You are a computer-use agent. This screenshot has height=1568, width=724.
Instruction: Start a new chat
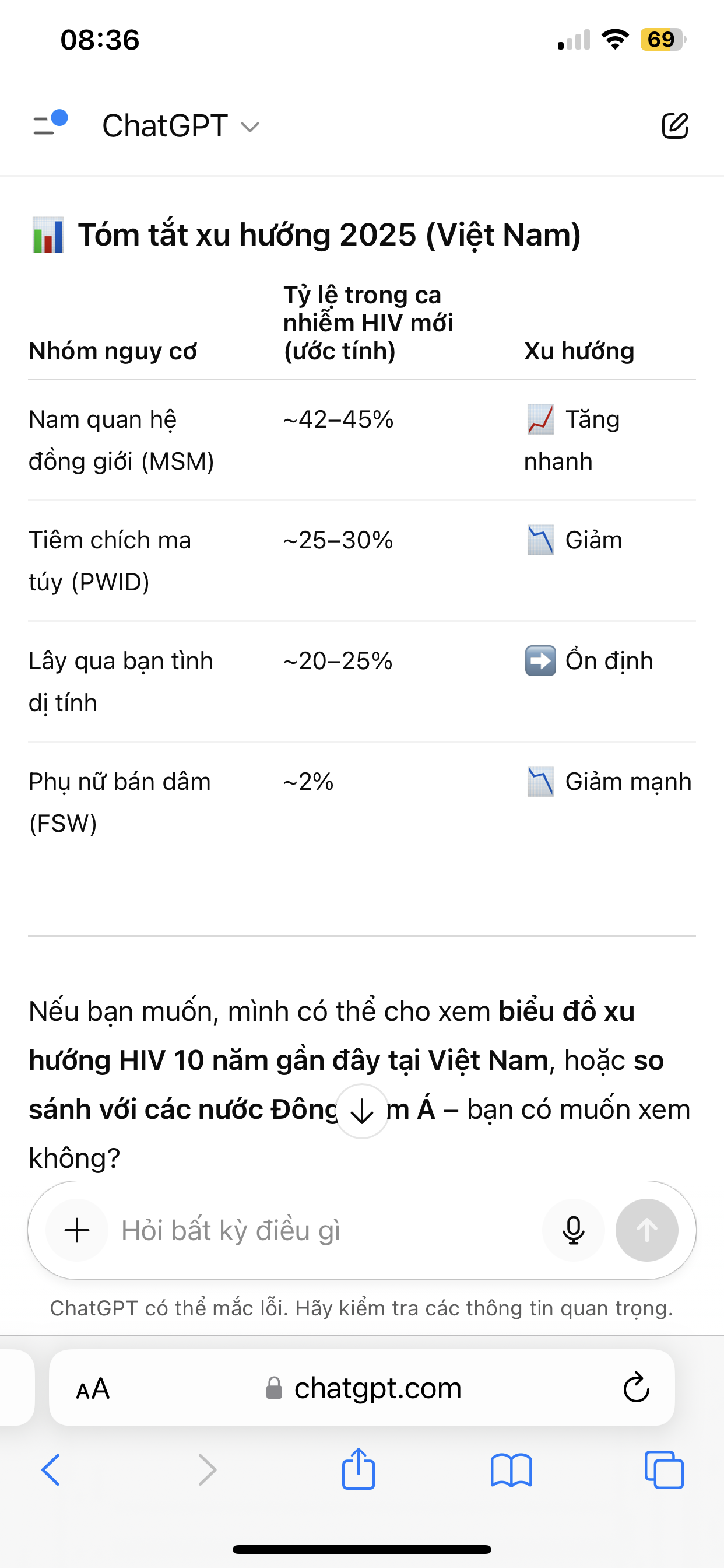[x=674, y=126]
